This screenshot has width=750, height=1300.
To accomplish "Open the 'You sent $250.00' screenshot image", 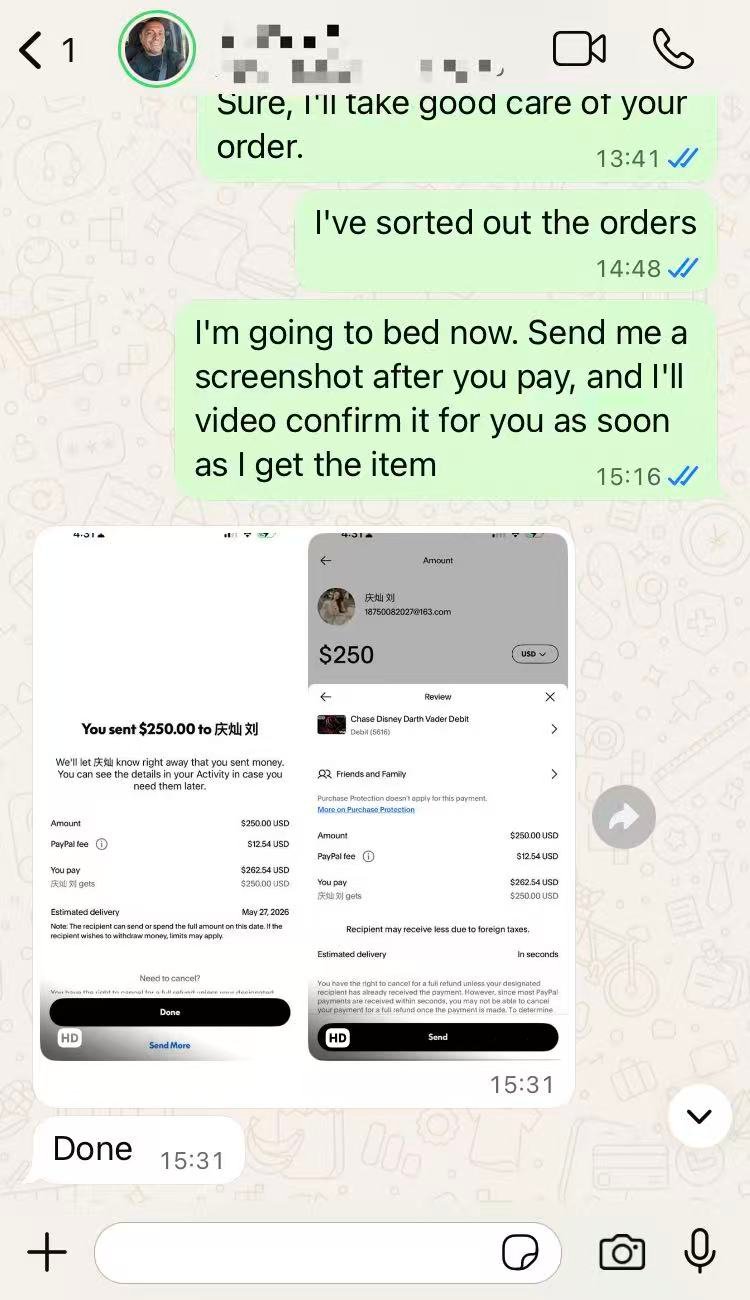I will point(169,797).
